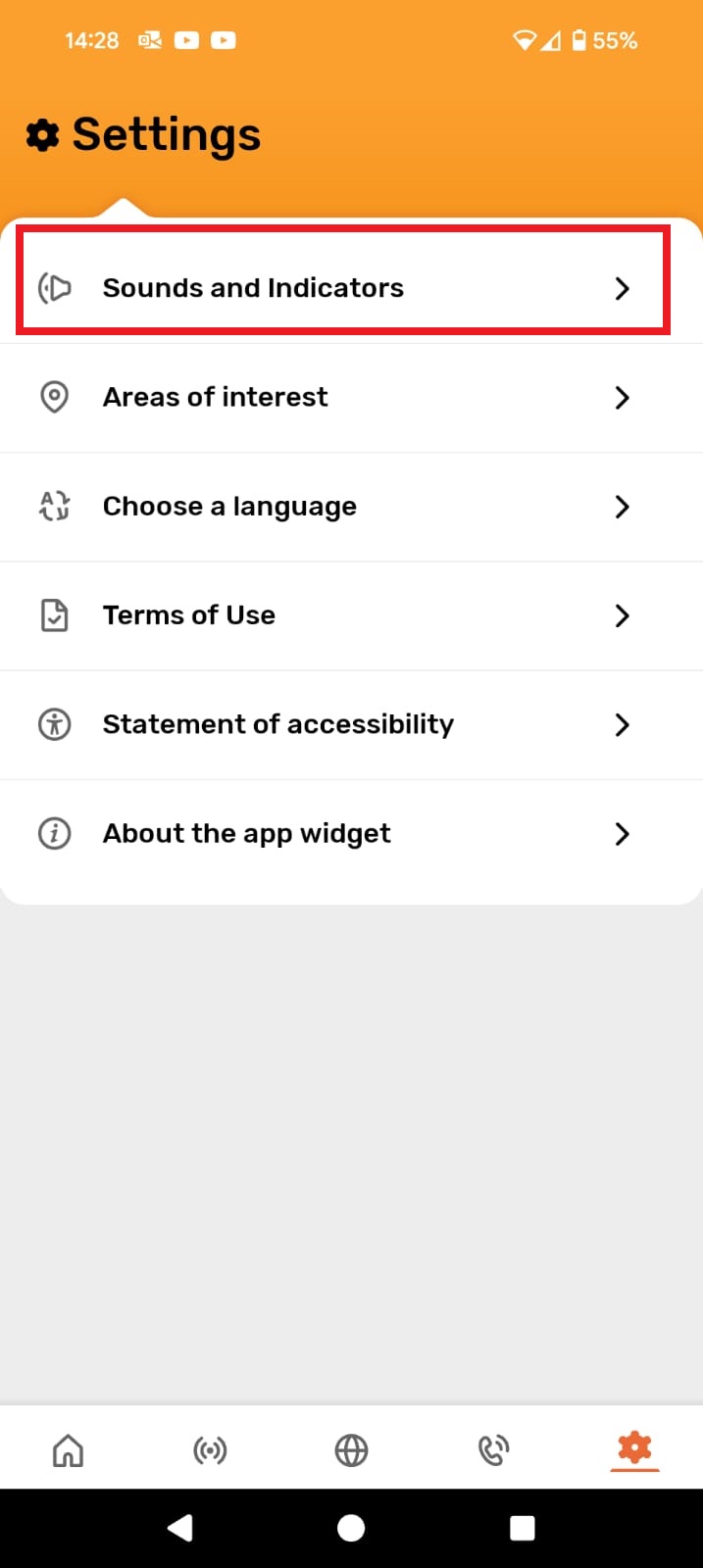Screen dimensions: 703x1568
Task: View the Terms of Use
Action: click(351, 615)
